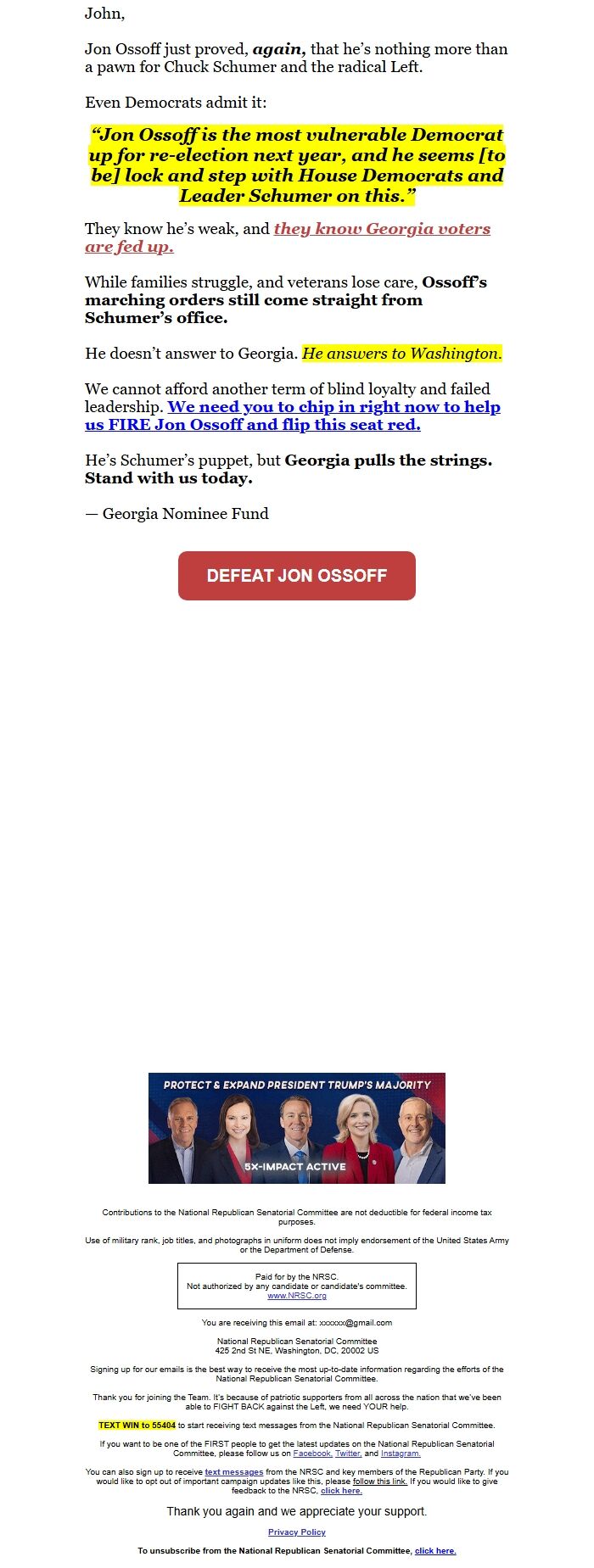Open the red 'they know Georgia voters are fed up' link
This screenshot has width=594, height=1568.
tap(288, 237)
